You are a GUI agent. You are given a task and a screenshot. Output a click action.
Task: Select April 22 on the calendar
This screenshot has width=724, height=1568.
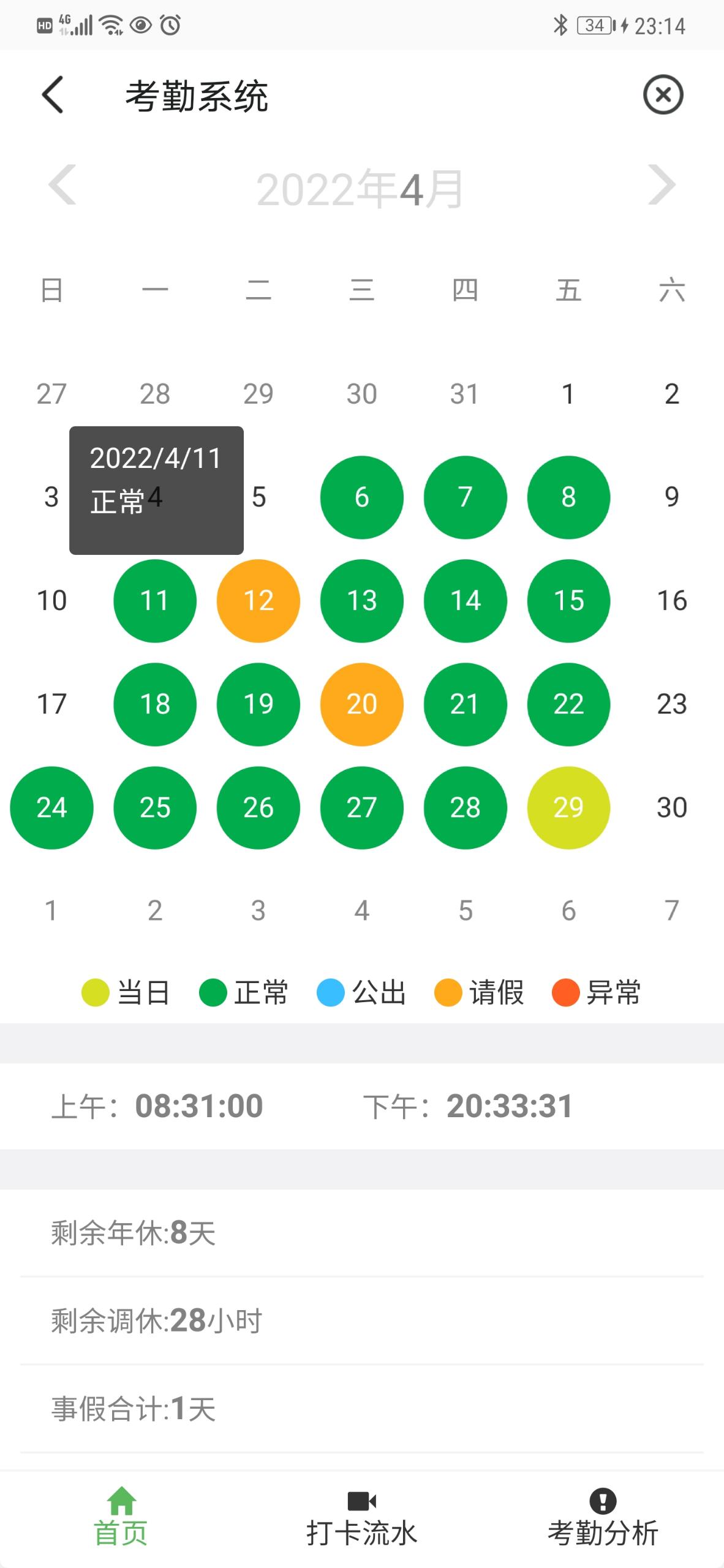point(568,704)
